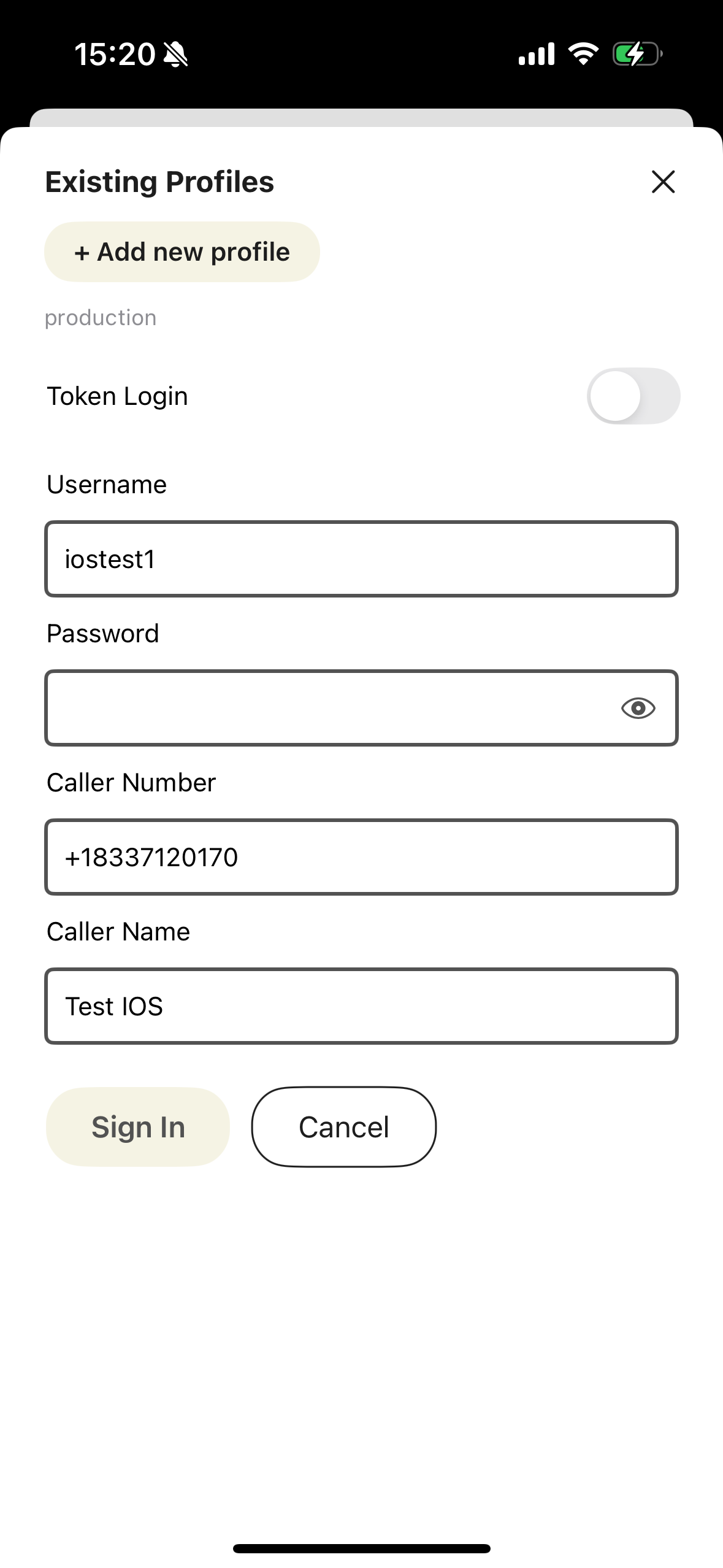Show password with the eye icon

coord(638,708)
